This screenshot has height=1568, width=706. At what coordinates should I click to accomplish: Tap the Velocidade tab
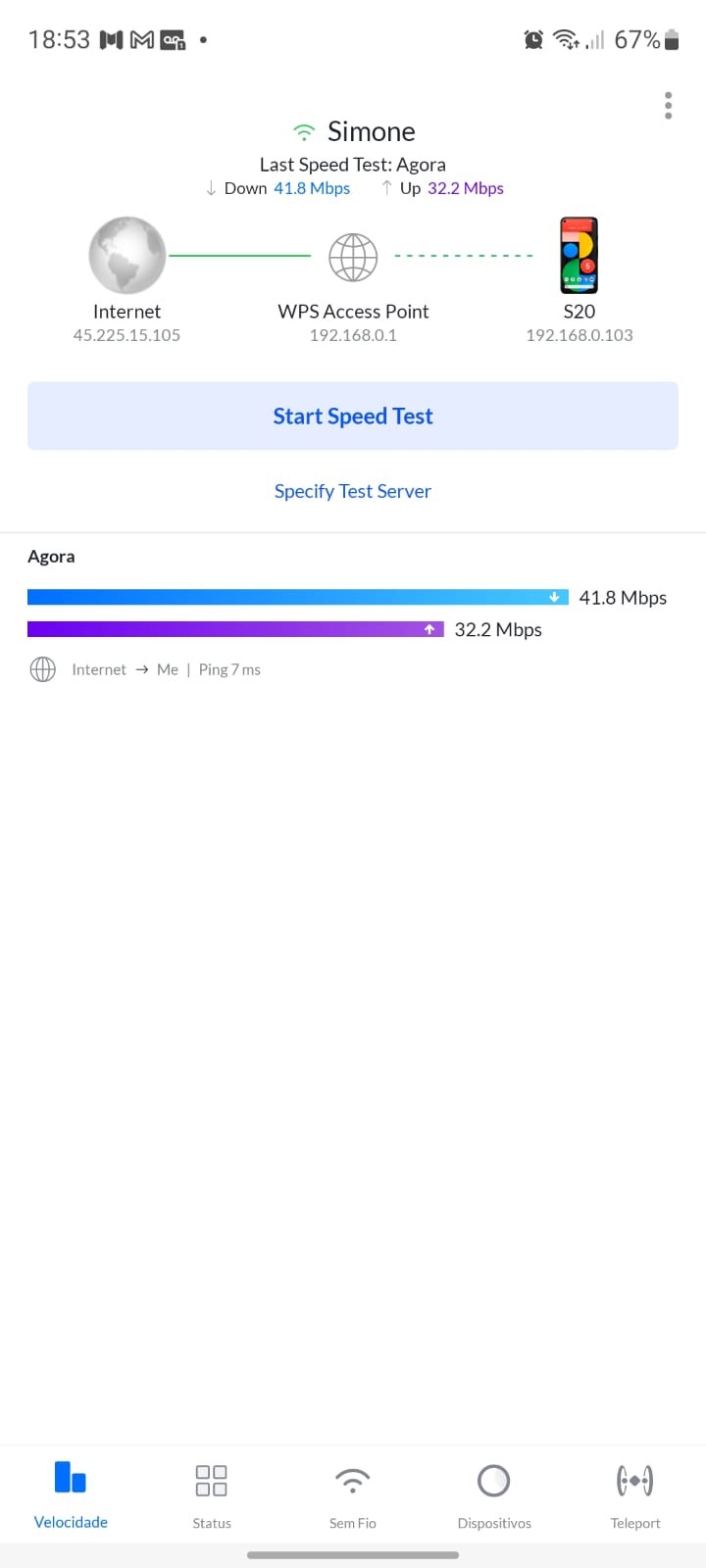pos(71,1494)
